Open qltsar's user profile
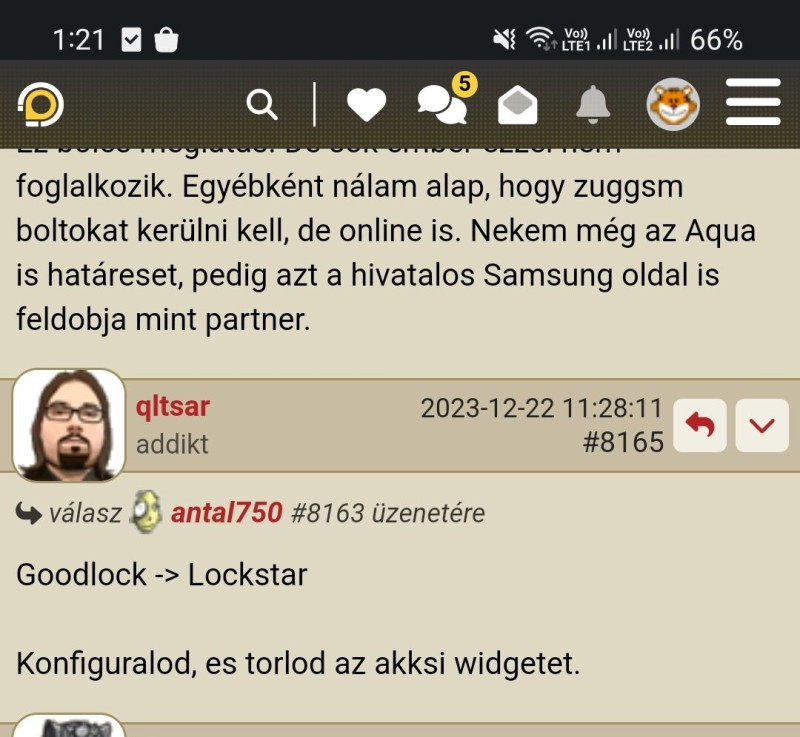This screenshot has width=800, height=737. (172, 407)
